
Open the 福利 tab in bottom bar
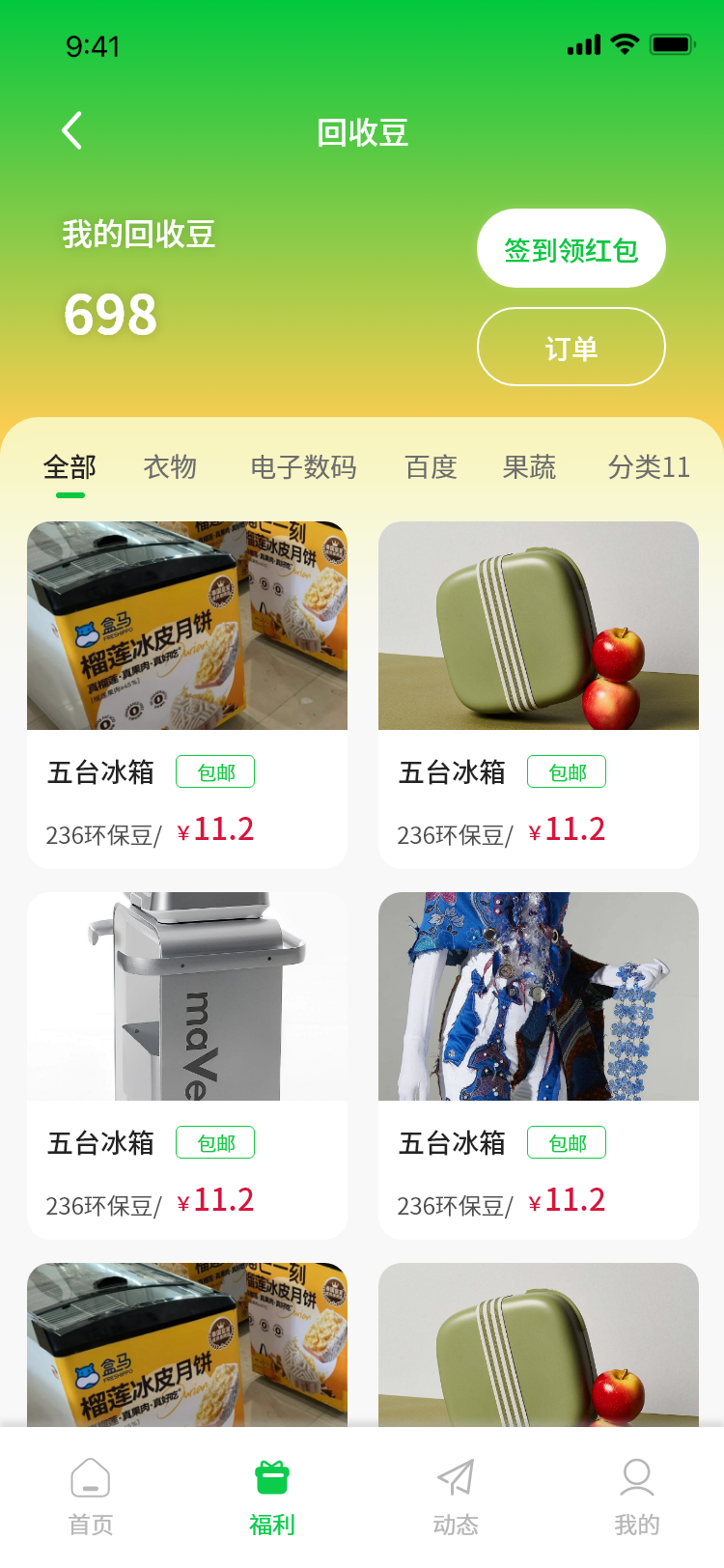tap(272, 1497)
